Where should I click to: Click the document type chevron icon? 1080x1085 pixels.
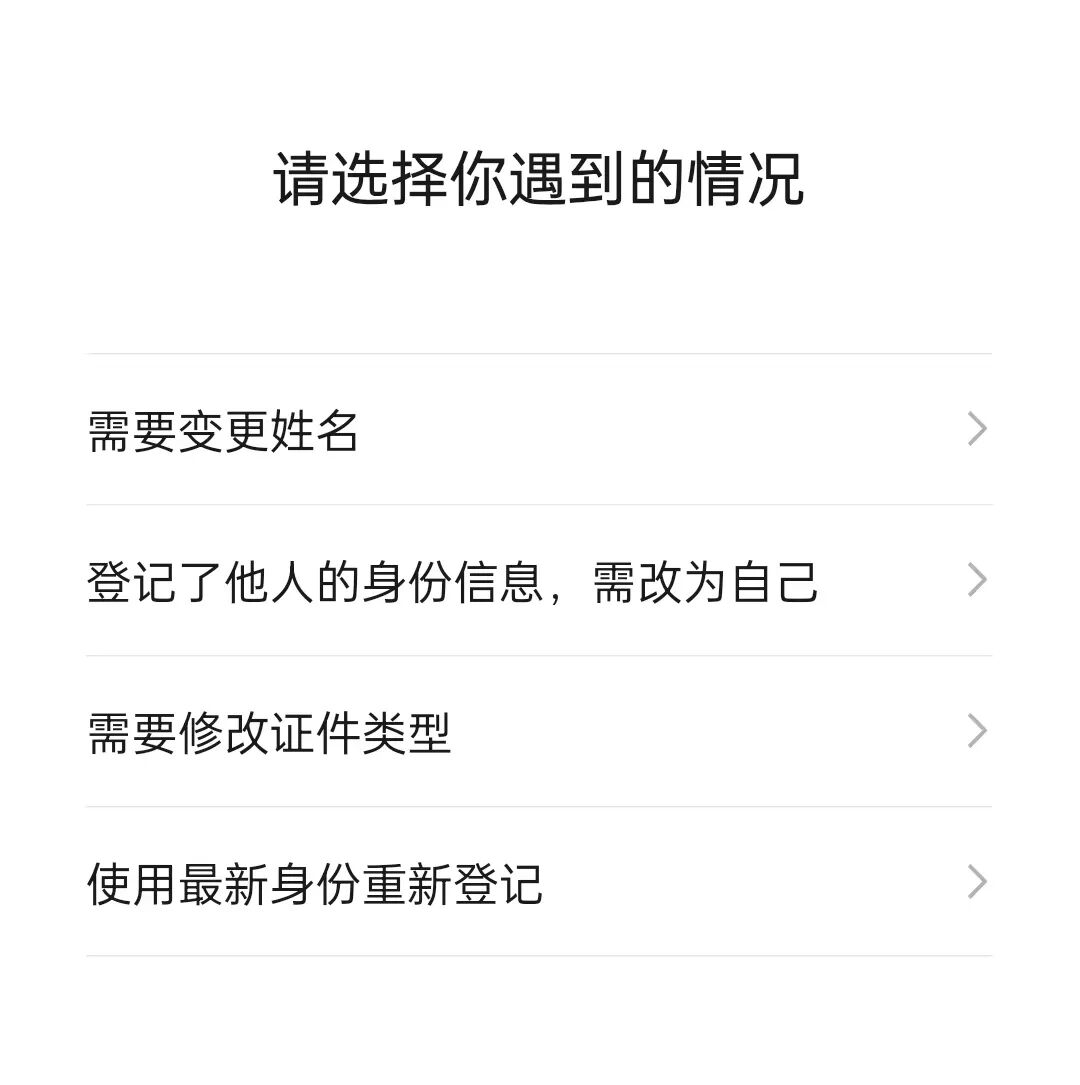tap(975, 732)
